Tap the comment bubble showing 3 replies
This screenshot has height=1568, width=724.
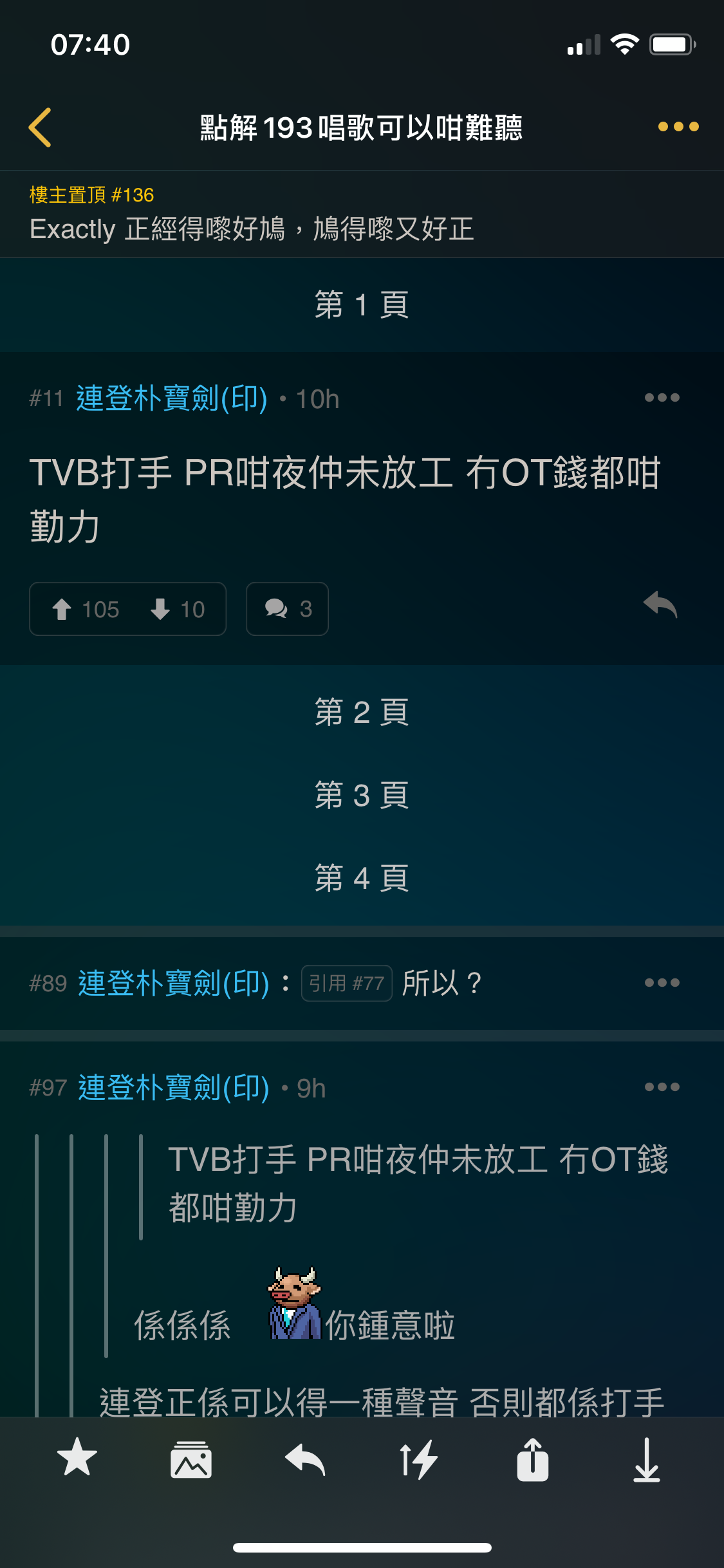pyautogui.click(x=287, y=609)
